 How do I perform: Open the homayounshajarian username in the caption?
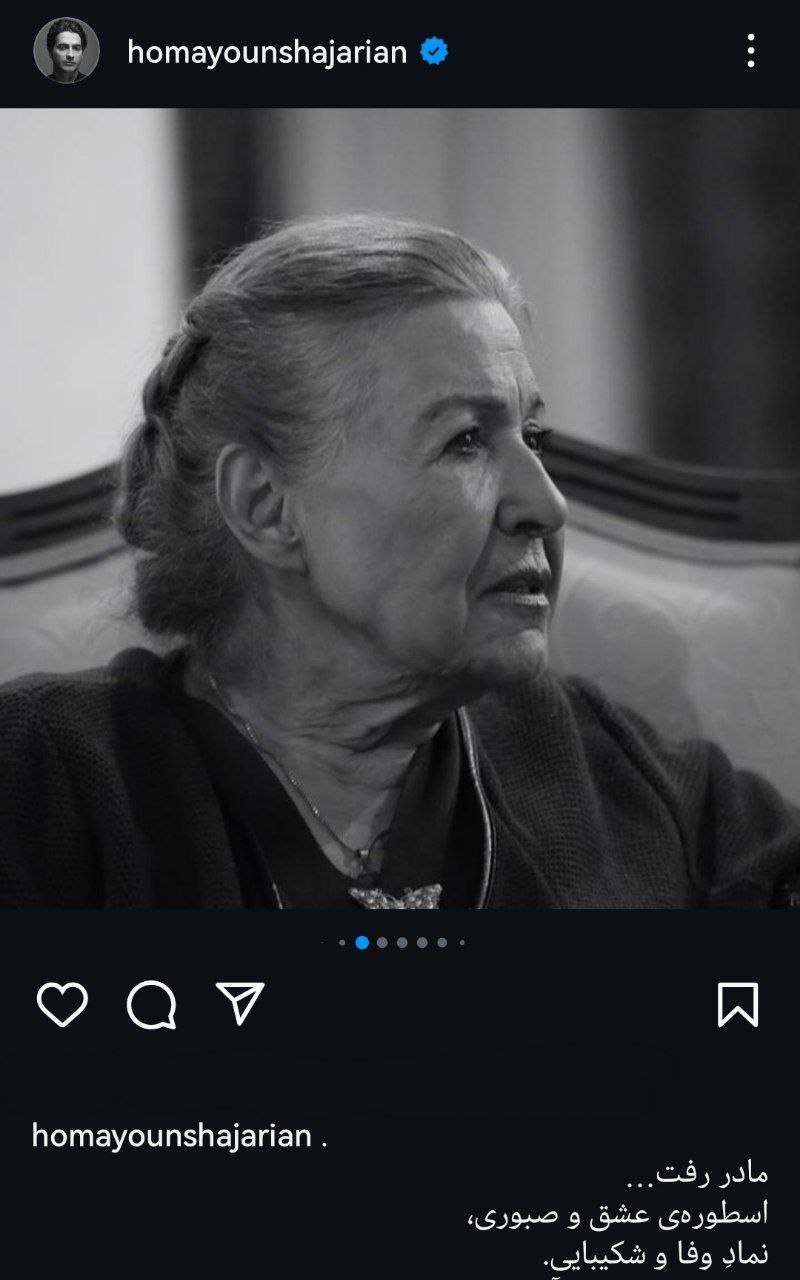click(172, 1136)
